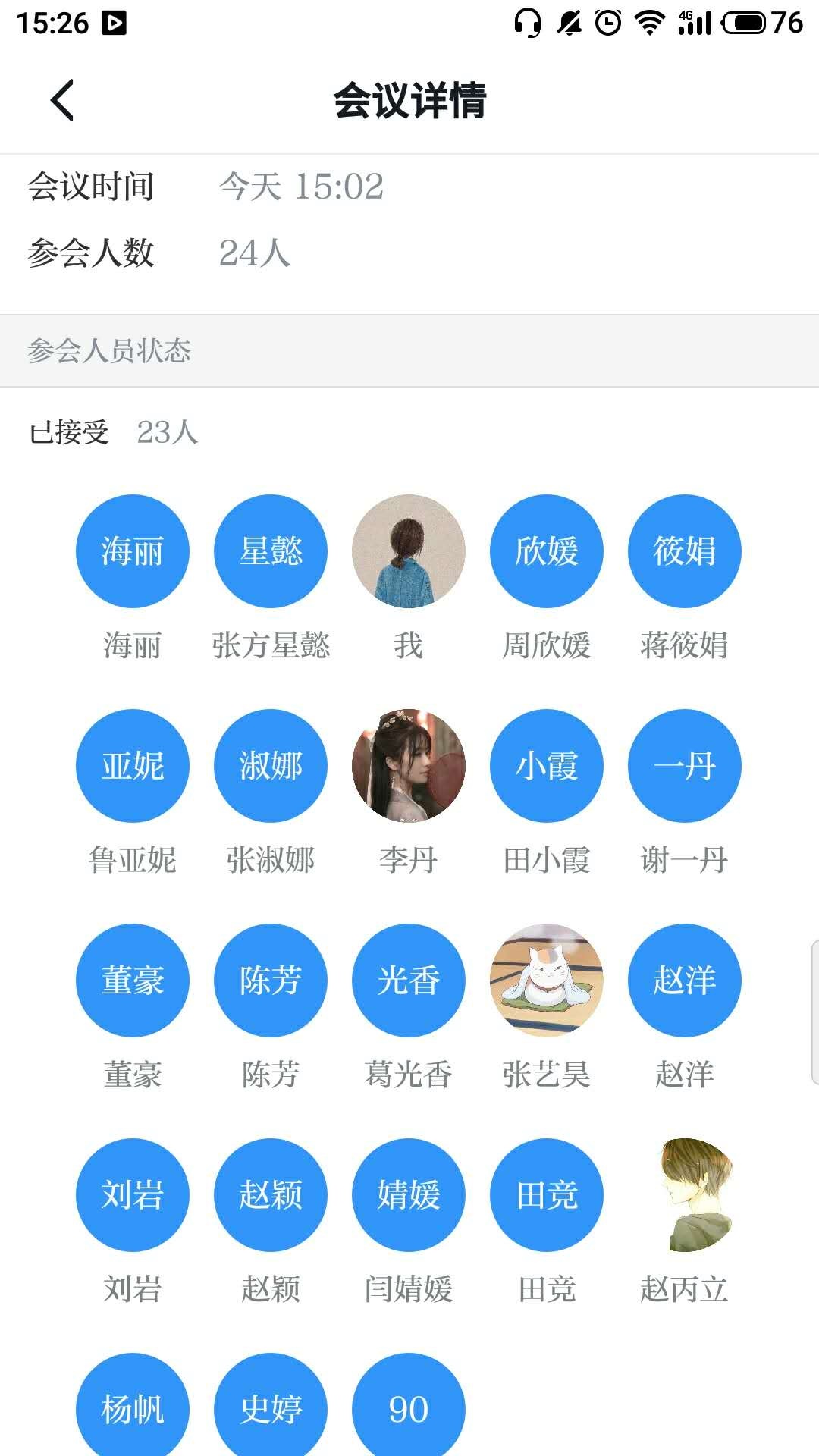View 张方星懿's avatar
This screenshot has width=819, height=1456.
pos(271,551)
